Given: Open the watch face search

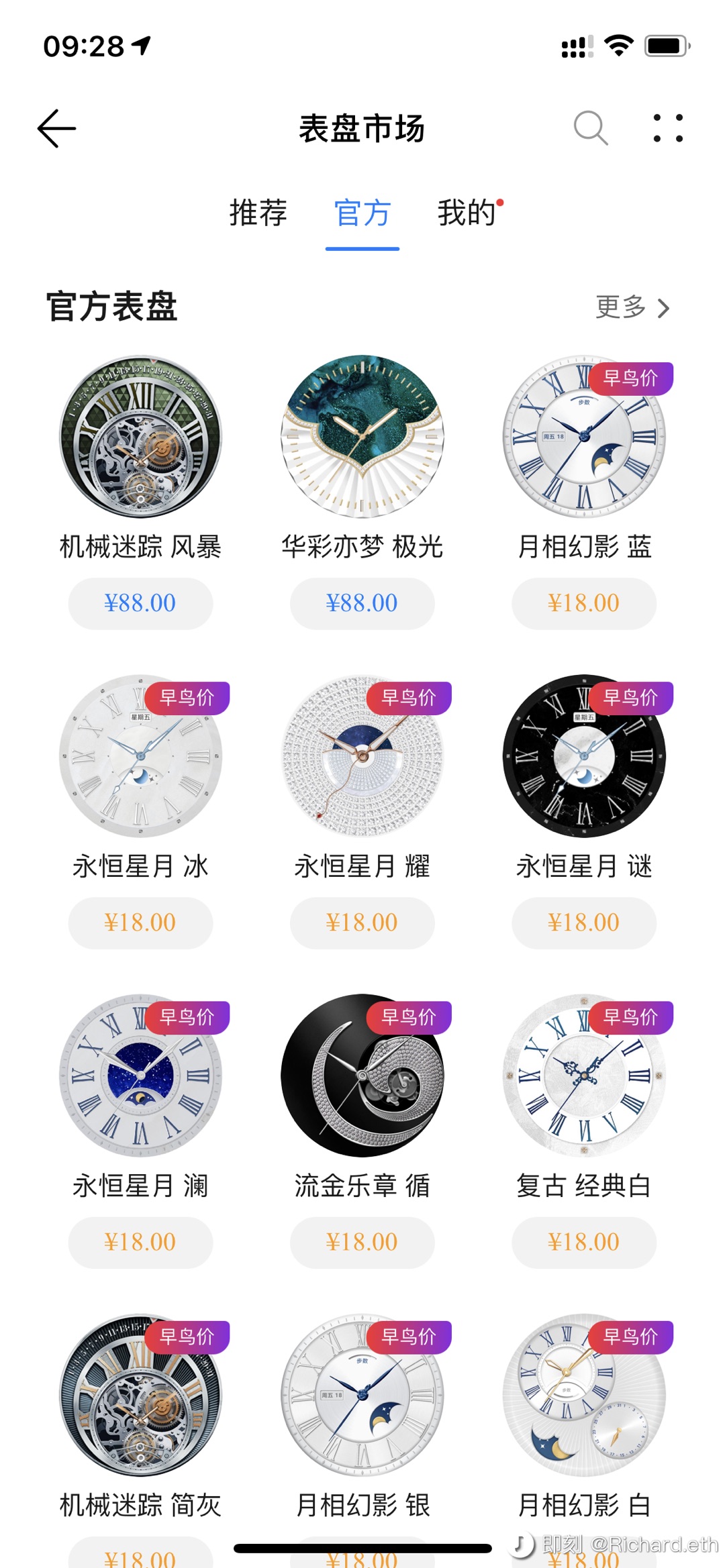Looking at the screenshot, I should point(591,128).
